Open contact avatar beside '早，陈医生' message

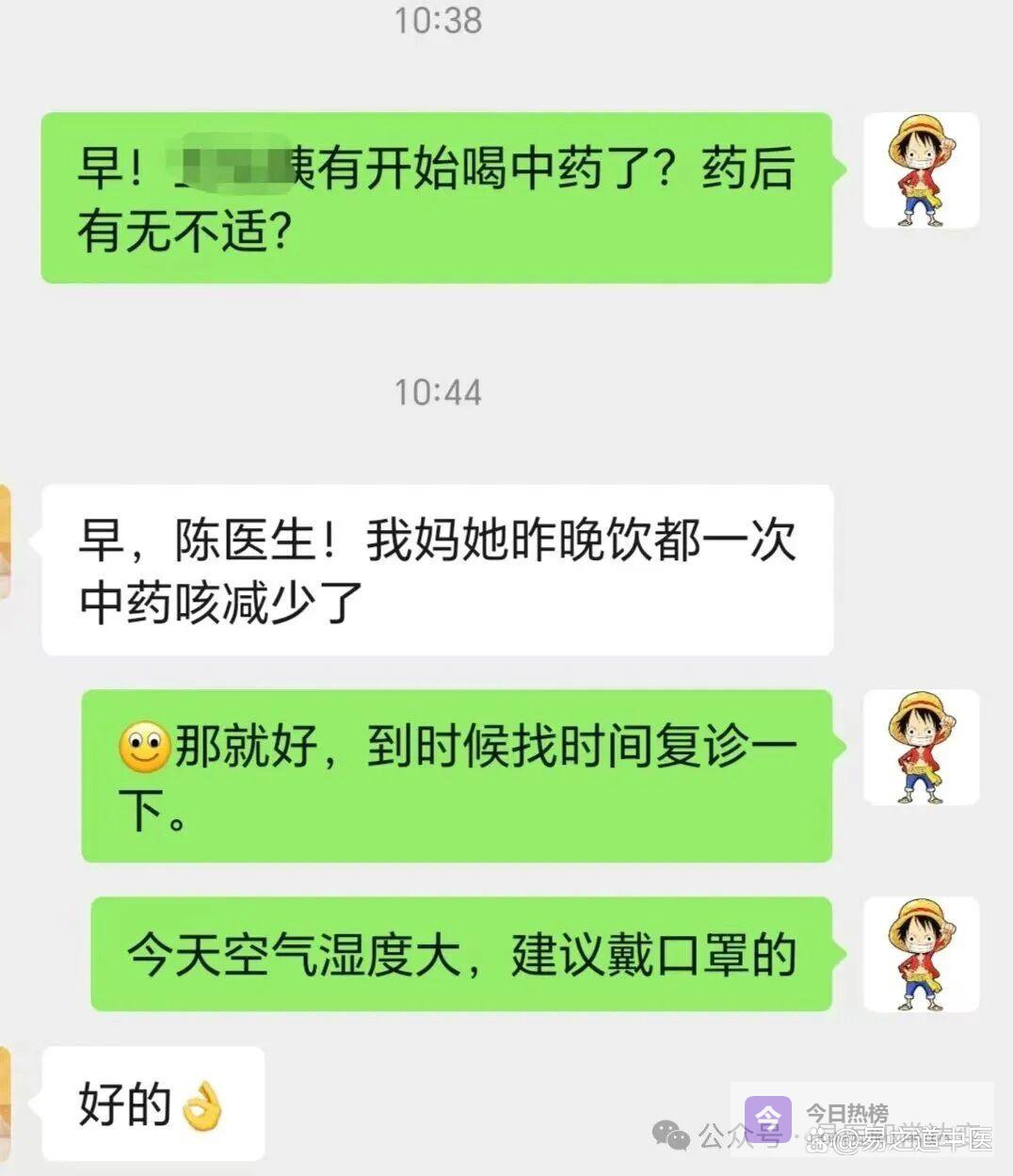(x=5, y=541)
